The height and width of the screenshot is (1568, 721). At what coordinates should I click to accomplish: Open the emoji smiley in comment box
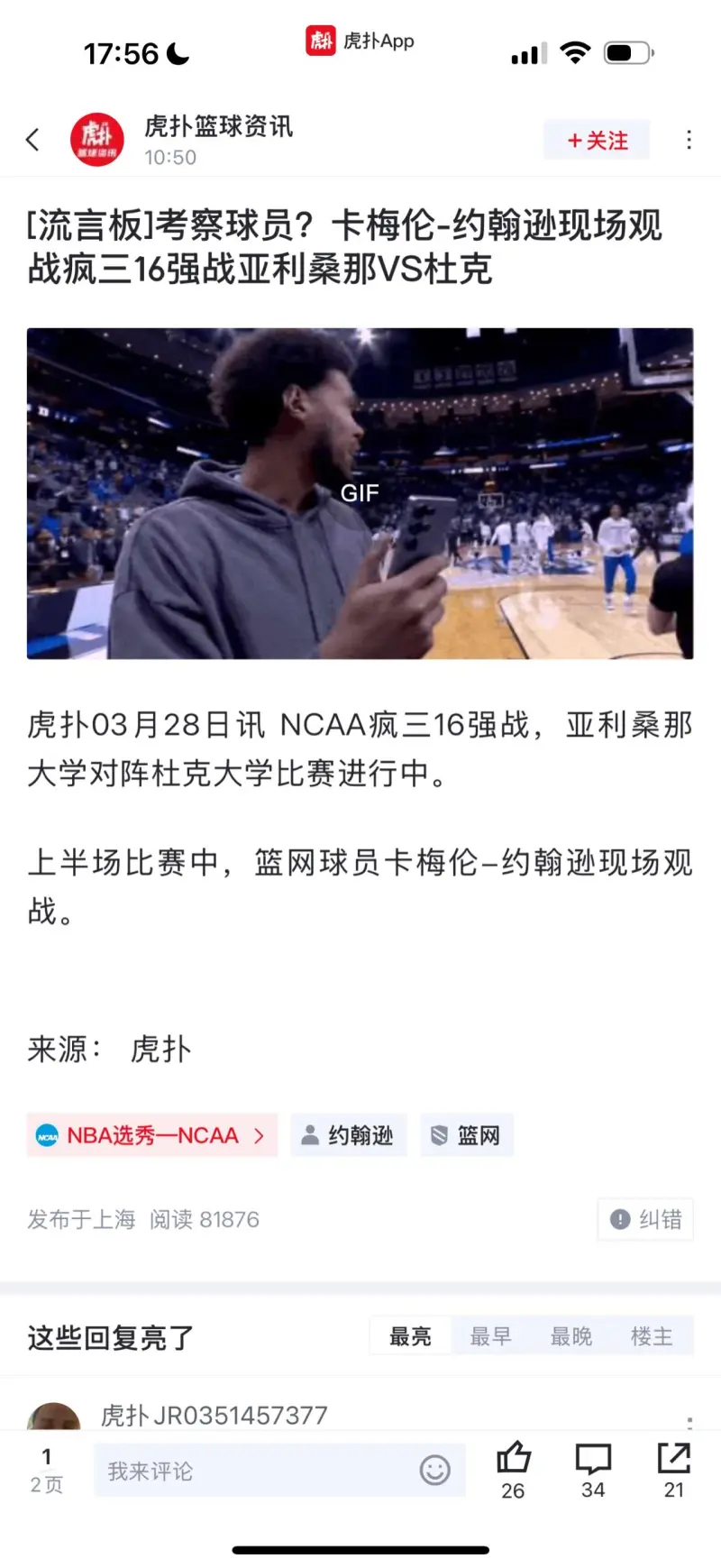point(434,1471)
